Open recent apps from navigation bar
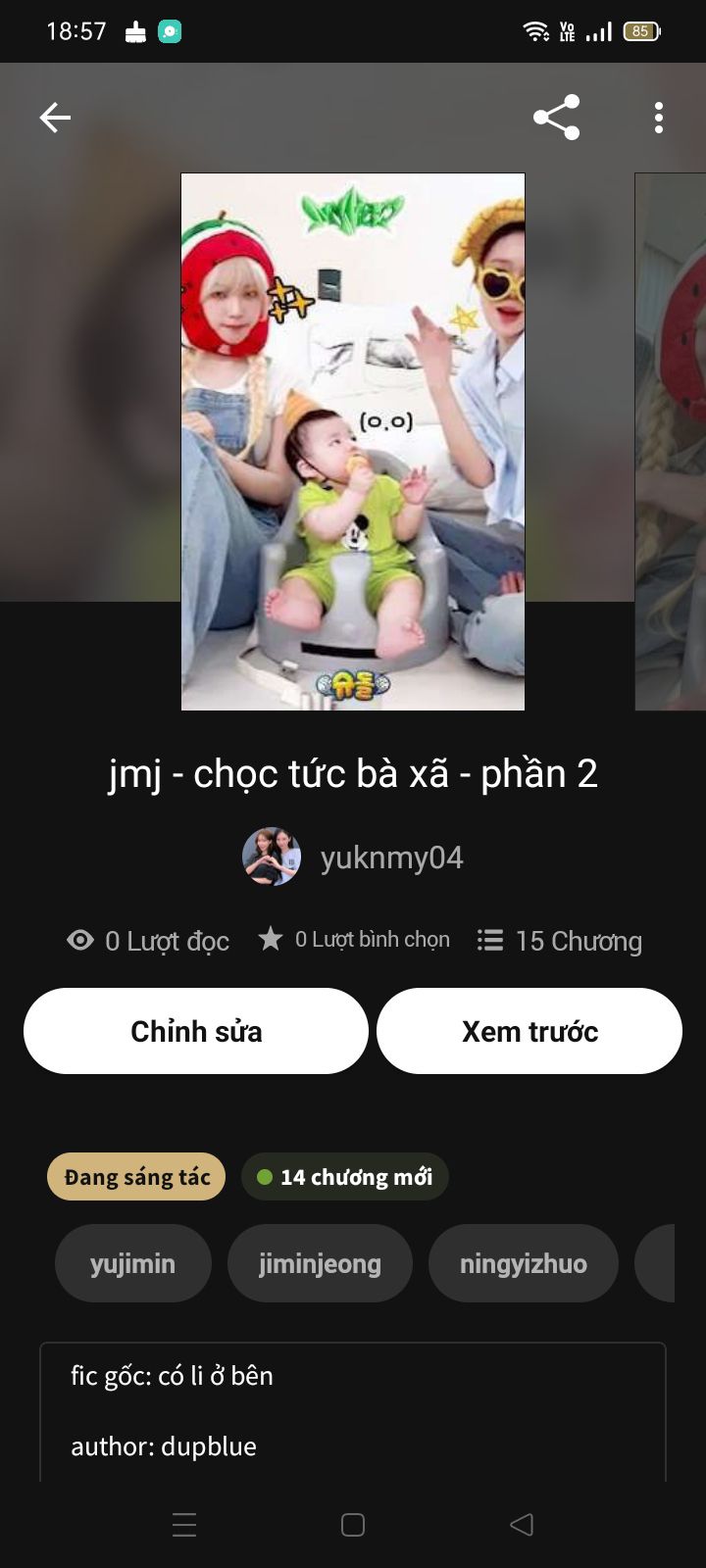The height and width of the screenshot is (1568, 706). pyautogui.click(x=184, y=1525)
